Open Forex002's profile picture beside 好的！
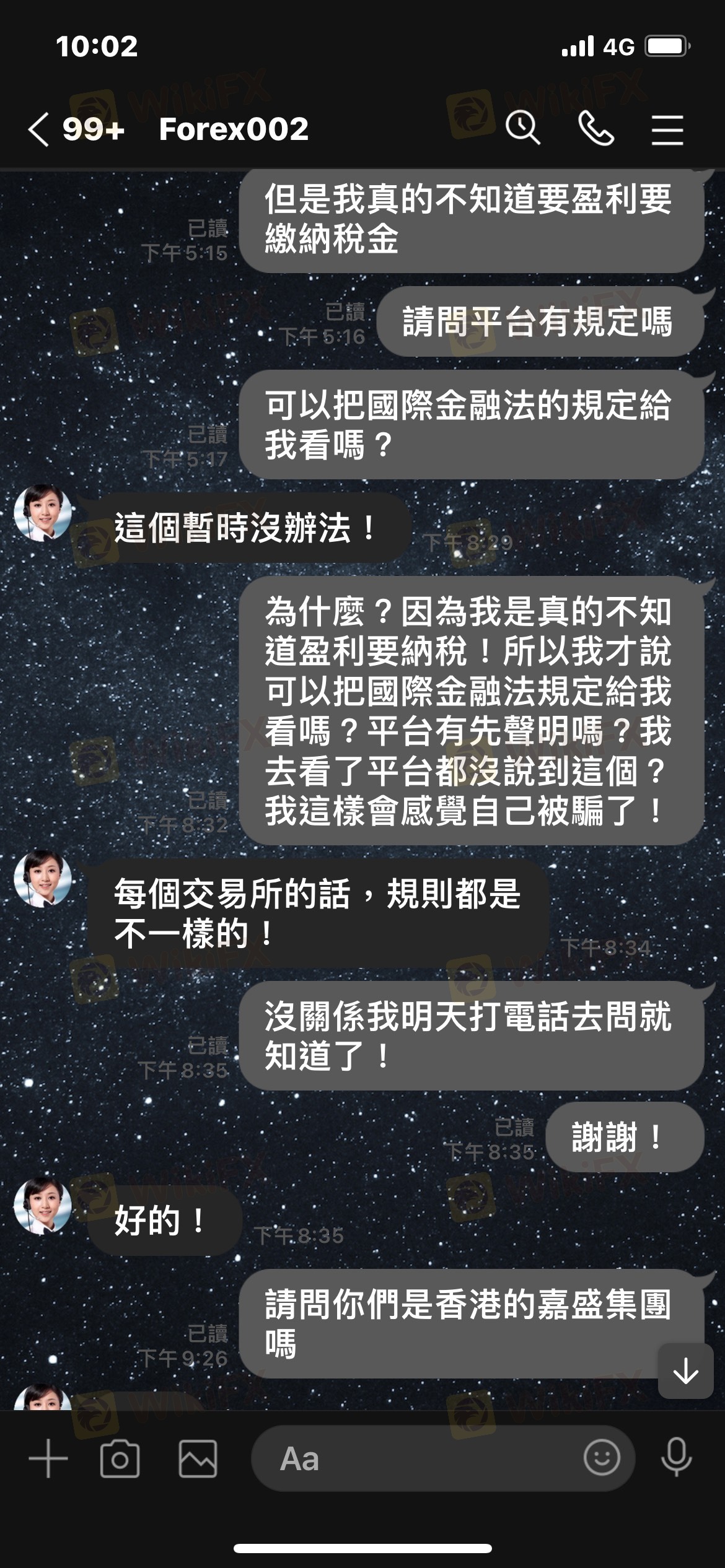Screen dimensions: 725x1568 pyautogui.click(x=43, y=1206)
